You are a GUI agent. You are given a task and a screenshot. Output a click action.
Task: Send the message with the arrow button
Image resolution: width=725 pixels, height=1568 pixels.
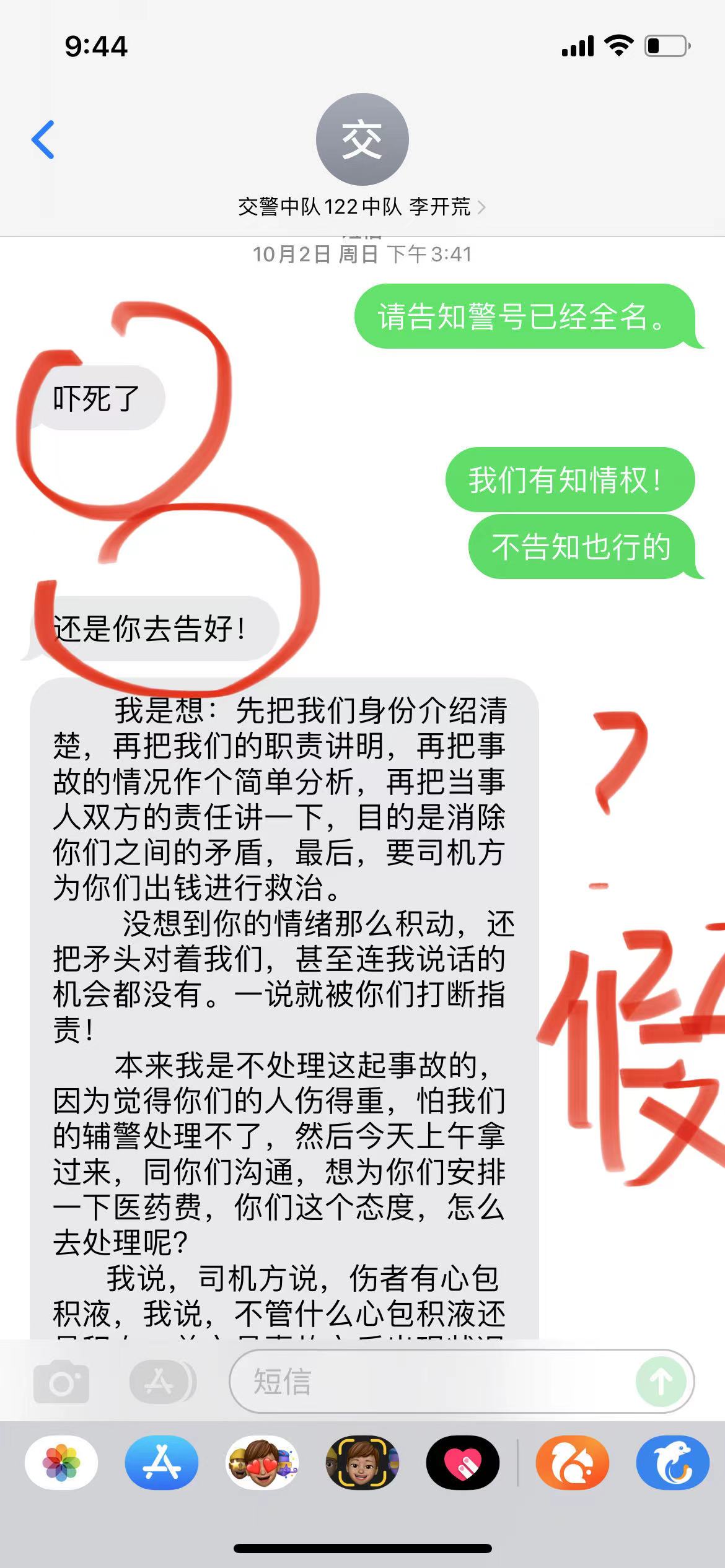(x=661, y=1382)
